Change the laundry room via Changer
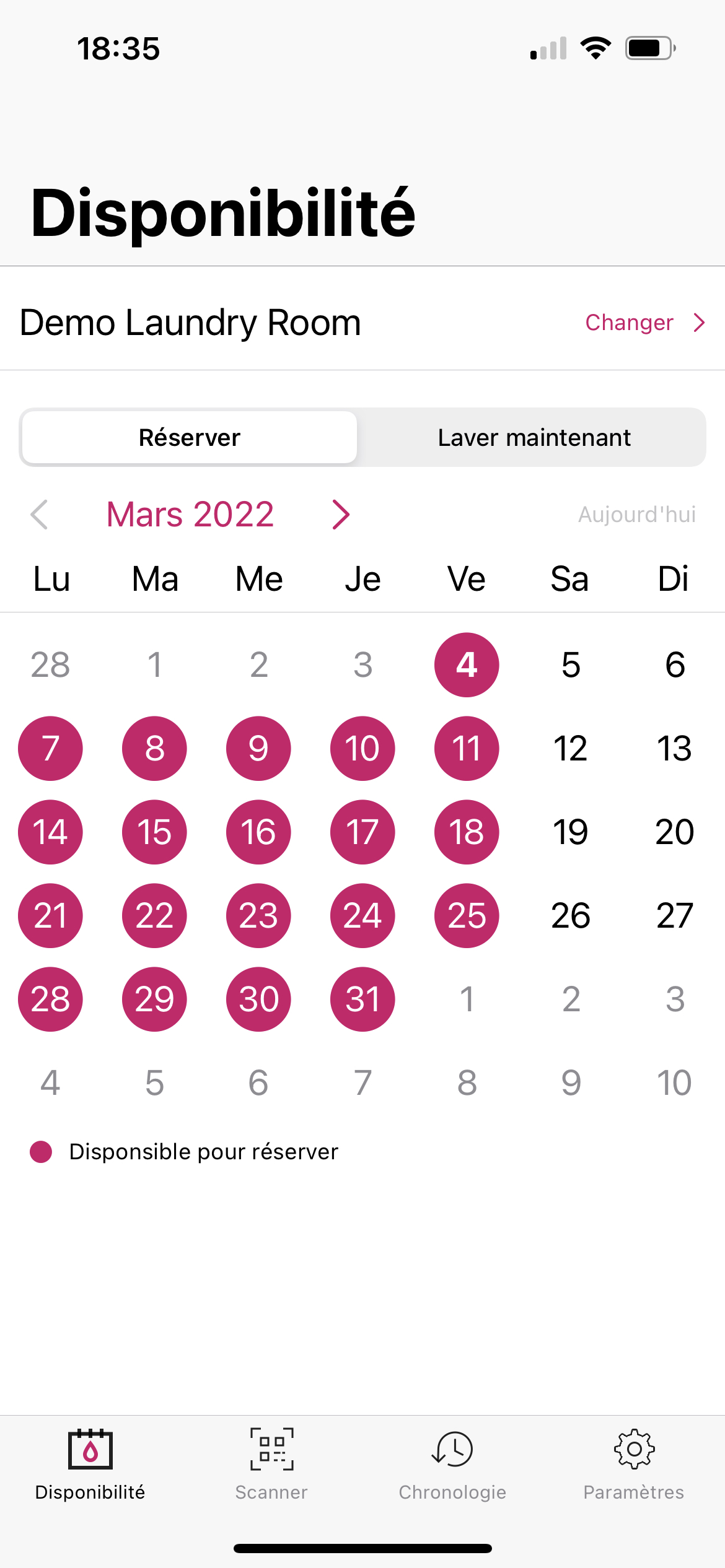This screenshot has height=1568, width=725. [644, 323]
